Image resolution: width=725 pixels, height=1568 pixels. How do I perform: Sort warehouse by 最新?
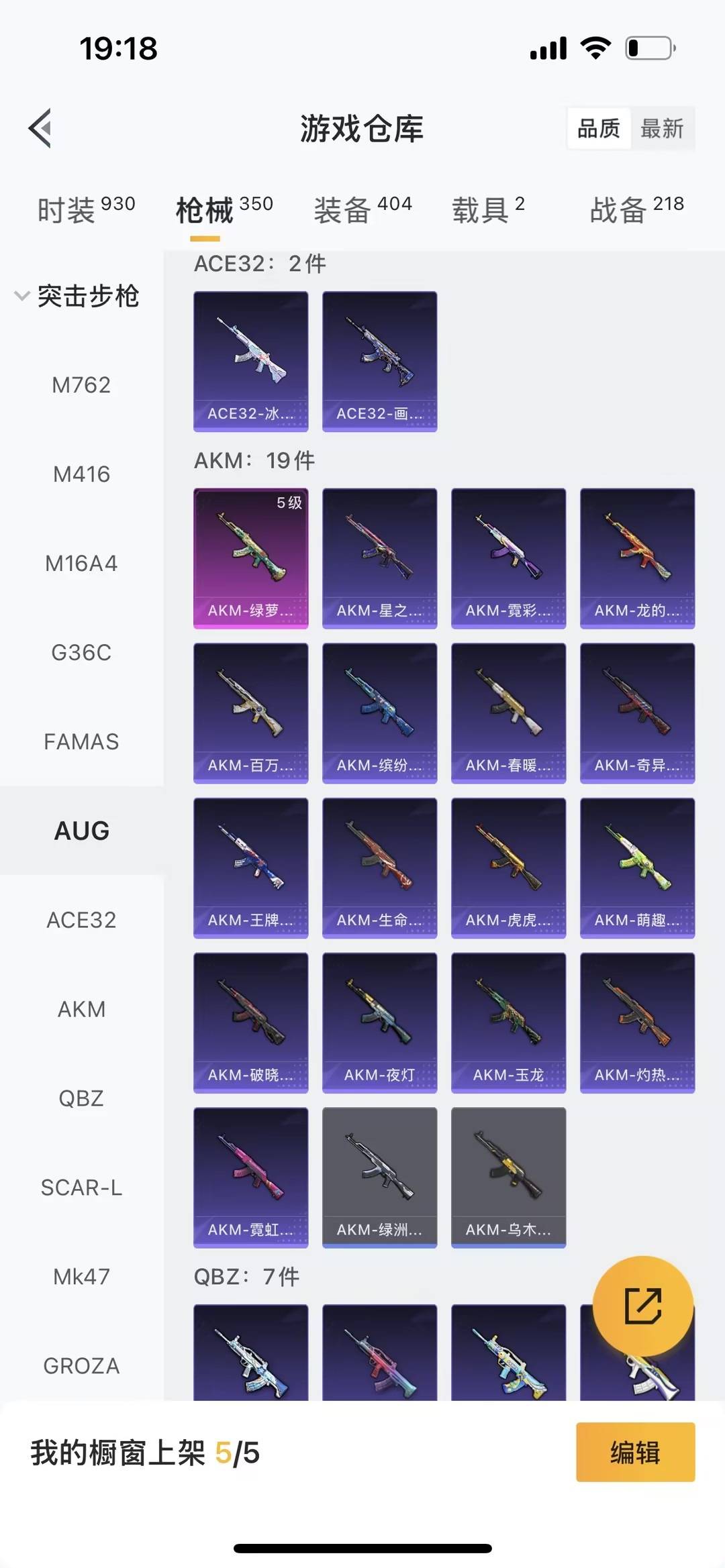click(x=662, y=128)
